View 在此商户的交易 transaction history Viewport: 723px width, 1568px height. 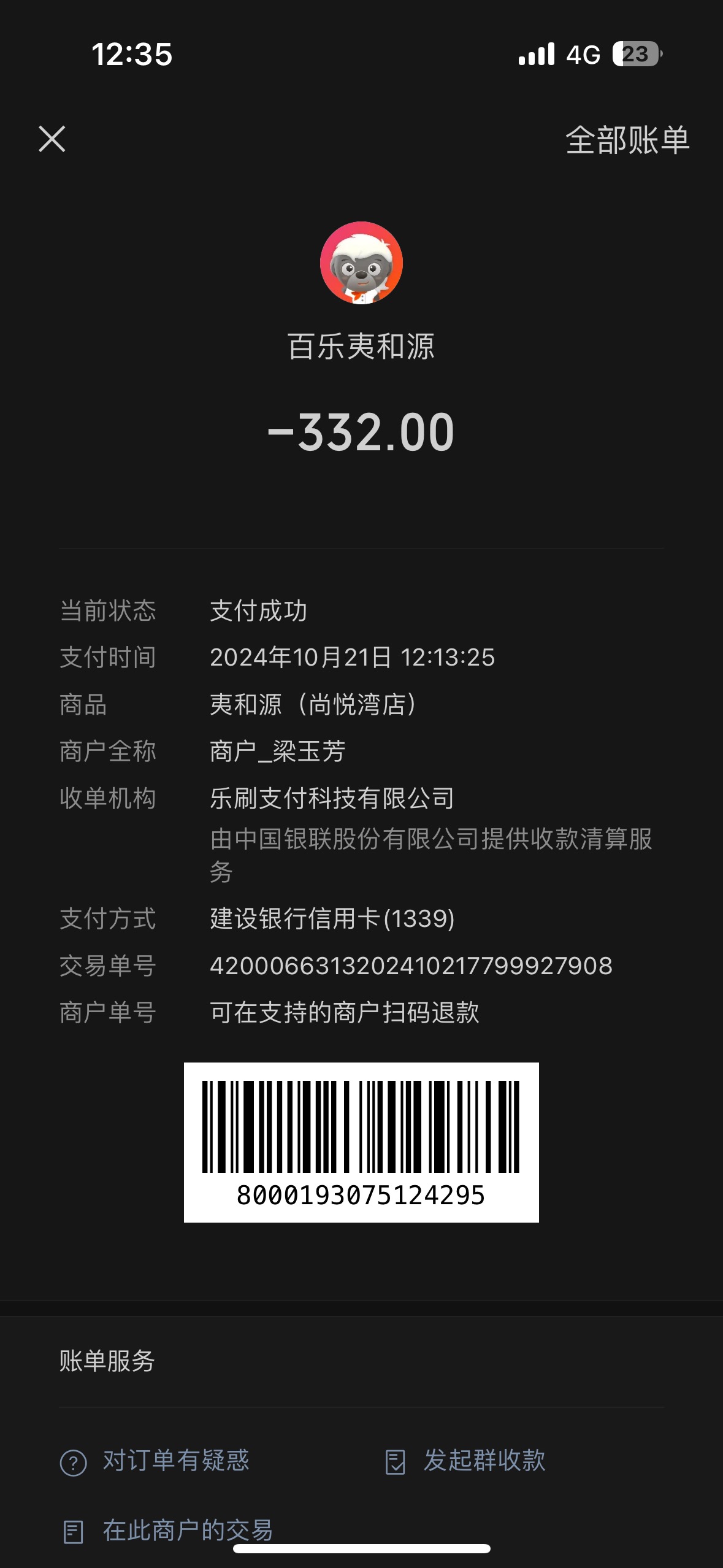(x=168, y=1531)
